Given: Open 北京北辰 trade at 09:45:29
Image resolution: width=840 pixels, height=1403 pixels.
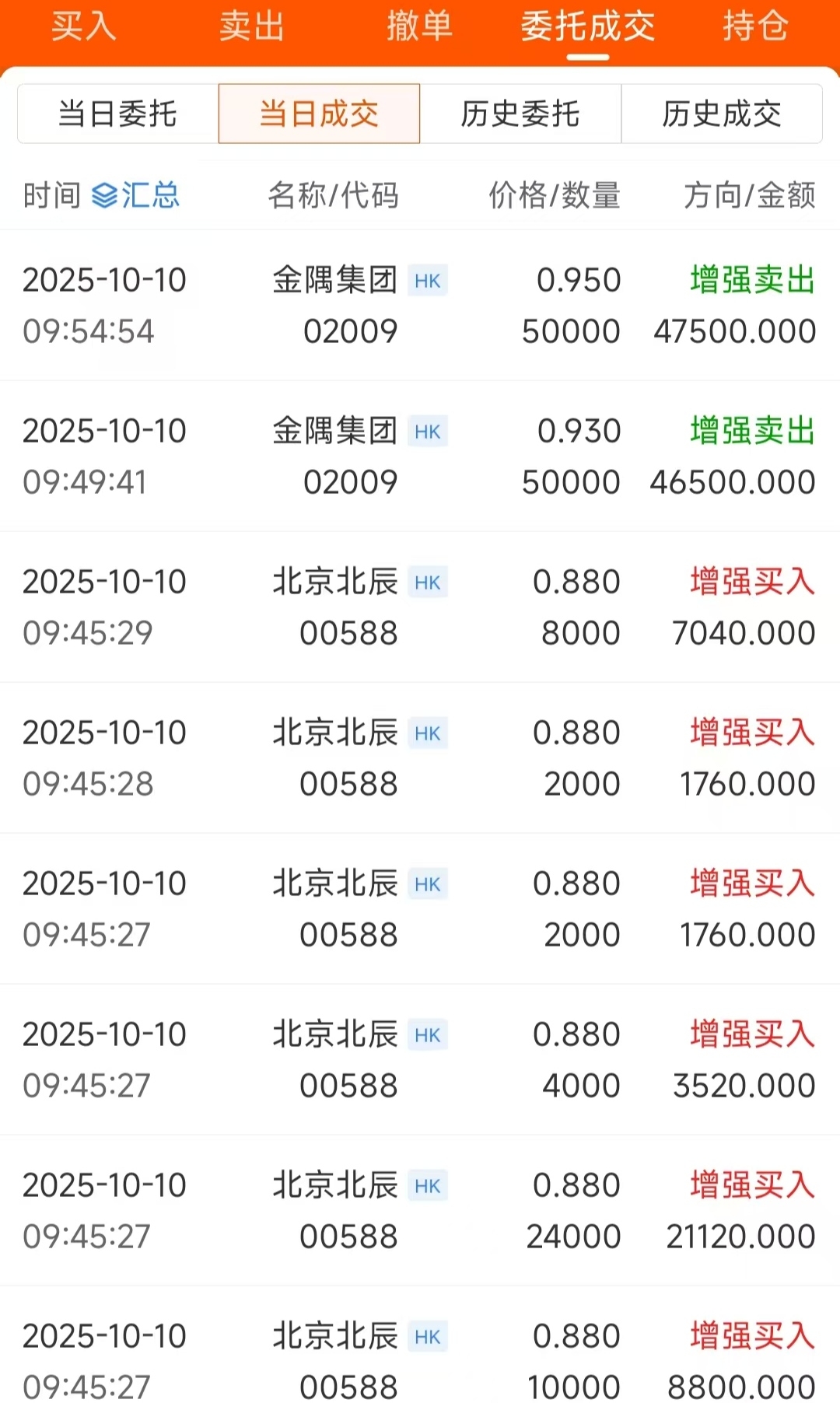Looking at the screenshot, I should (420, 607).
